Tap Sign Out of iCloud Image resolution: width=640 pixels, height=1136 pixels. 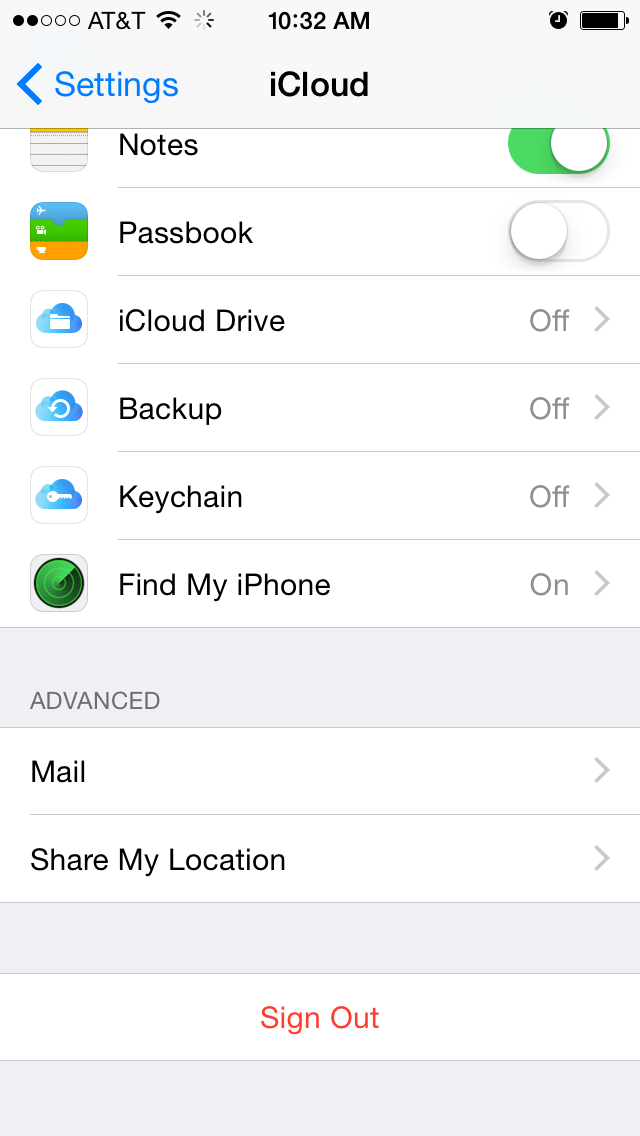pyautogui.click(x=320, y=1017)
